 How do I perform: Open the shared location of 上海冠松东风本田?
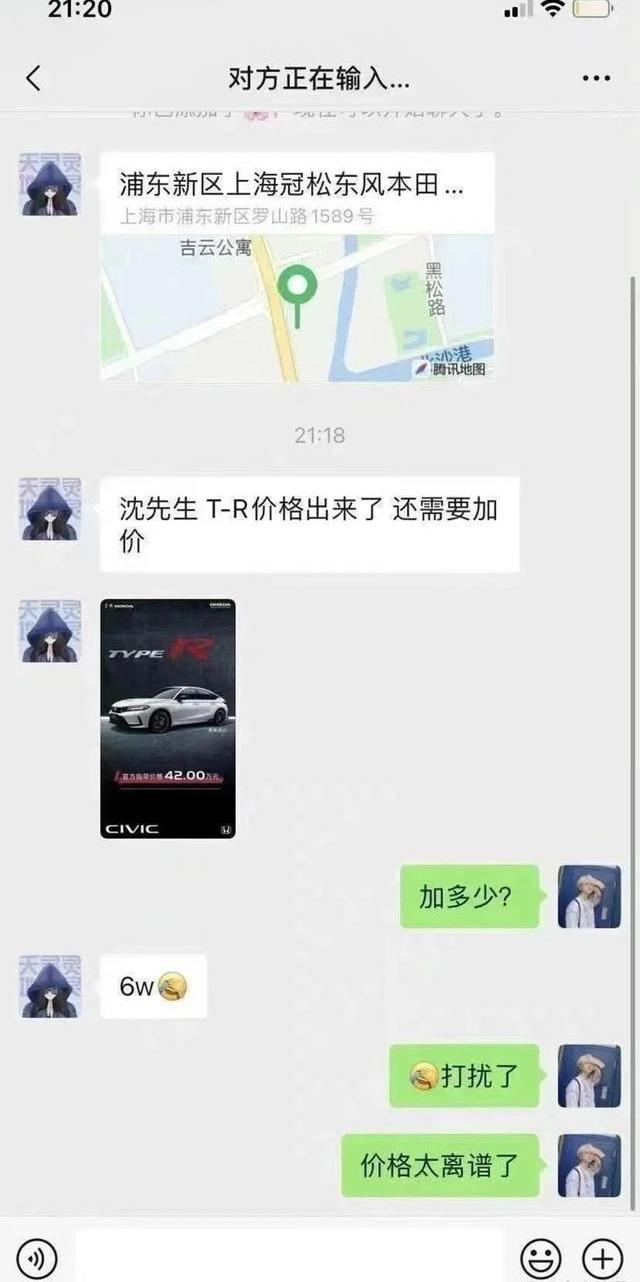tap(297, 267)
